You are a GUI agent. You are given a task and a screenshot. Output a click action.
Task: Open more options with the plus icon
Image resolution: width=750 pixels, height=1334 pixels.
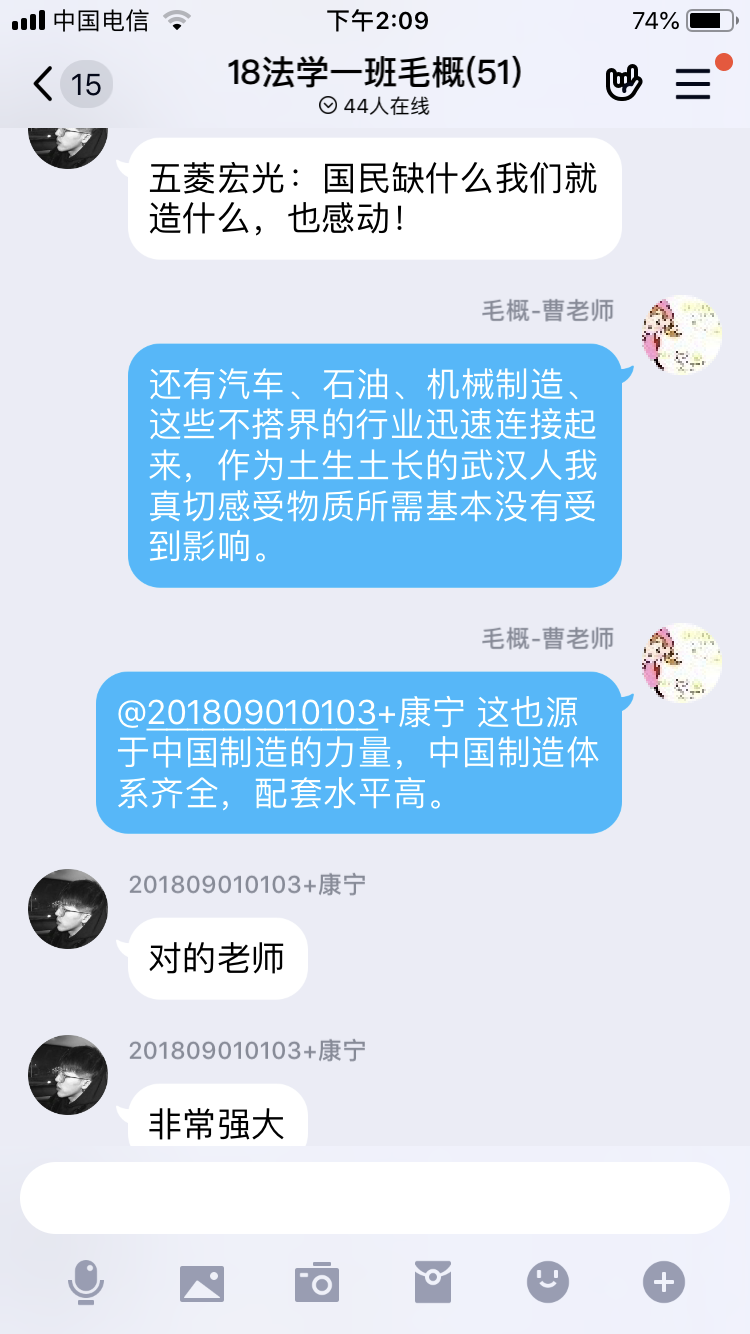664,1282
